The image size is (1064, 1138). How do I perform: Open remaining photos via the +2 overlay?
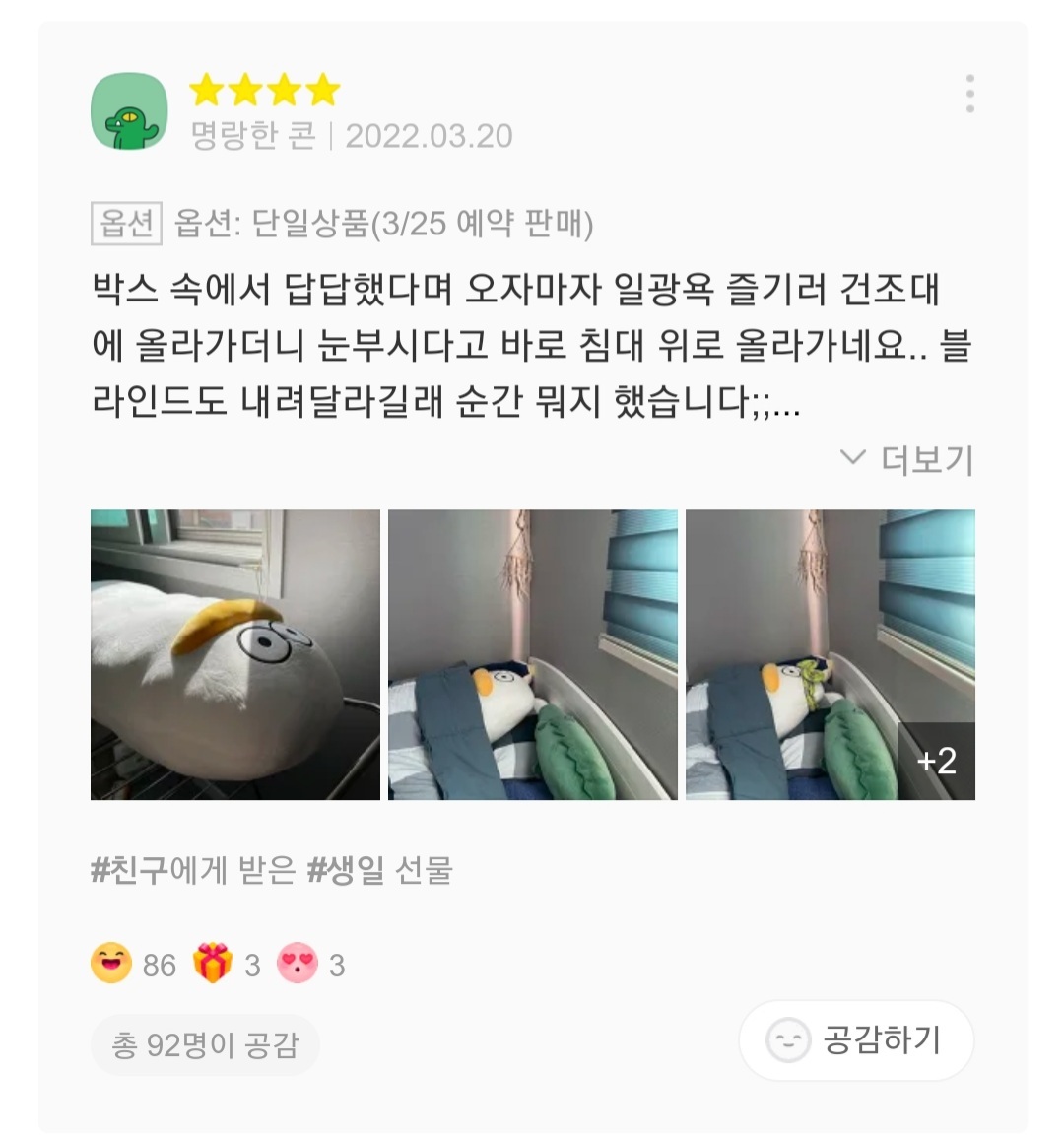936,759
